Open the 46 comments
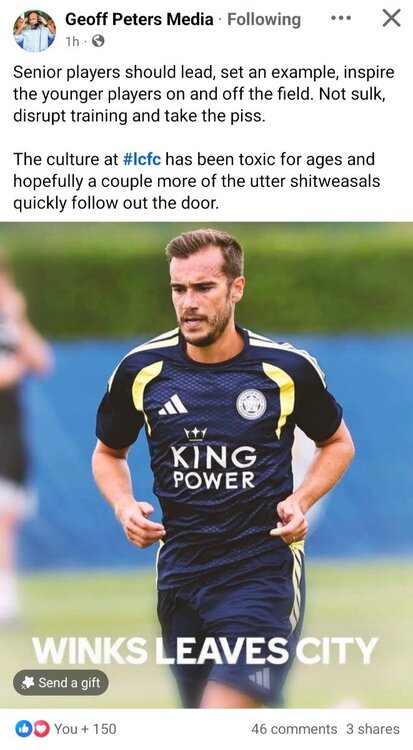Screen dimensions: 413x750 point(294,729)
